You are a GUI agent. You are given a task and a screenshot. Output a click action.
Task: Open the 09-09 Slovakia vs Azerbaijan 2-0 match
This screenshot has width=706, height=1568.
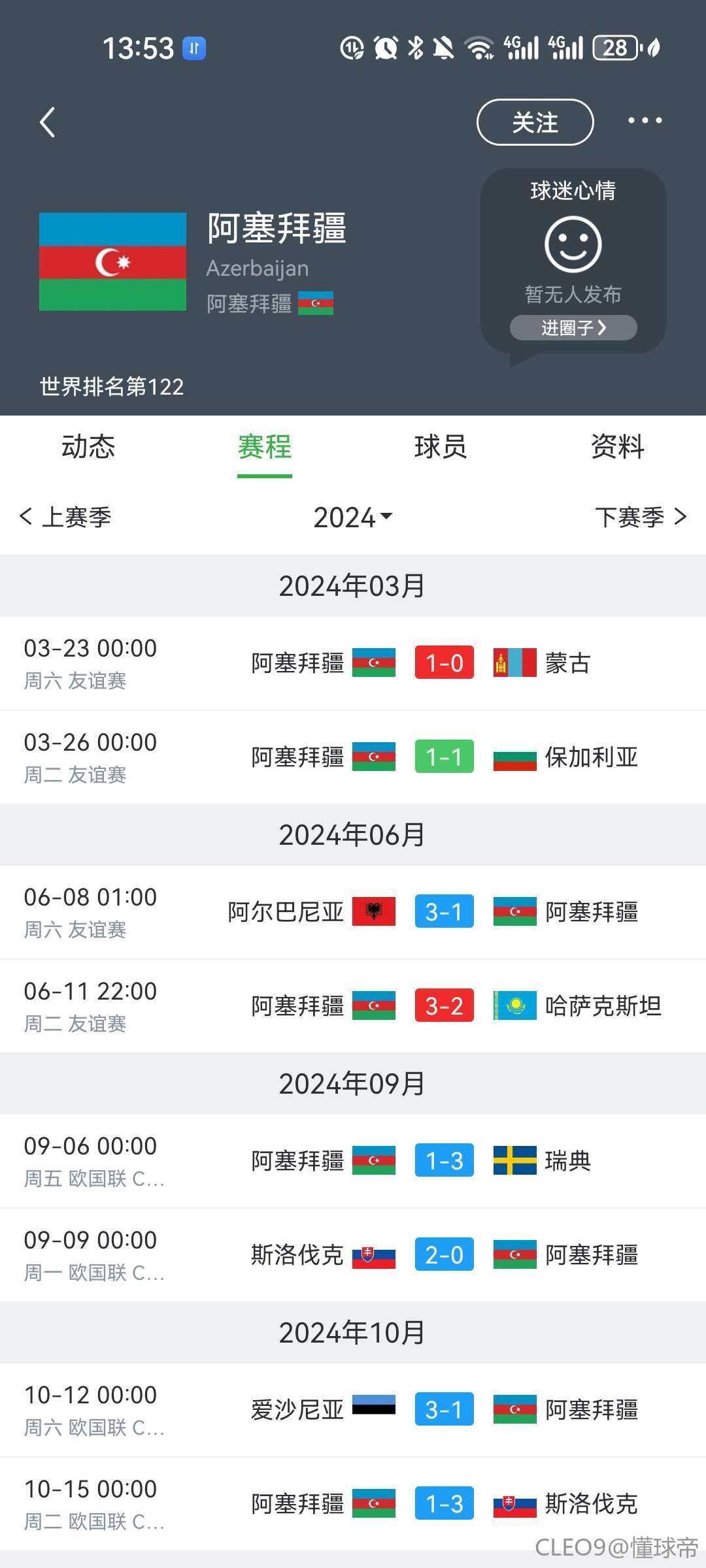353,1255
